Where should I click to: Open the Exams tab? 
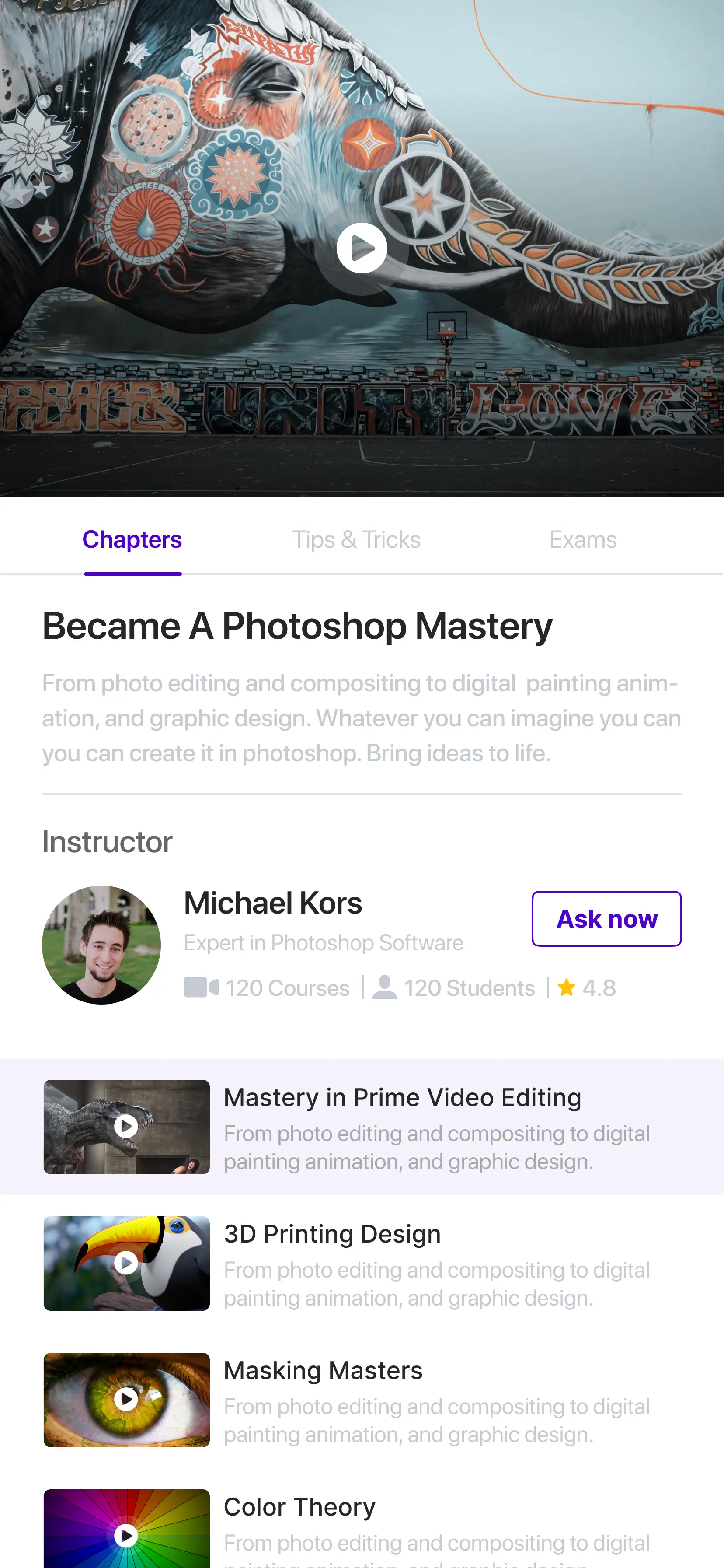[583, 539]
